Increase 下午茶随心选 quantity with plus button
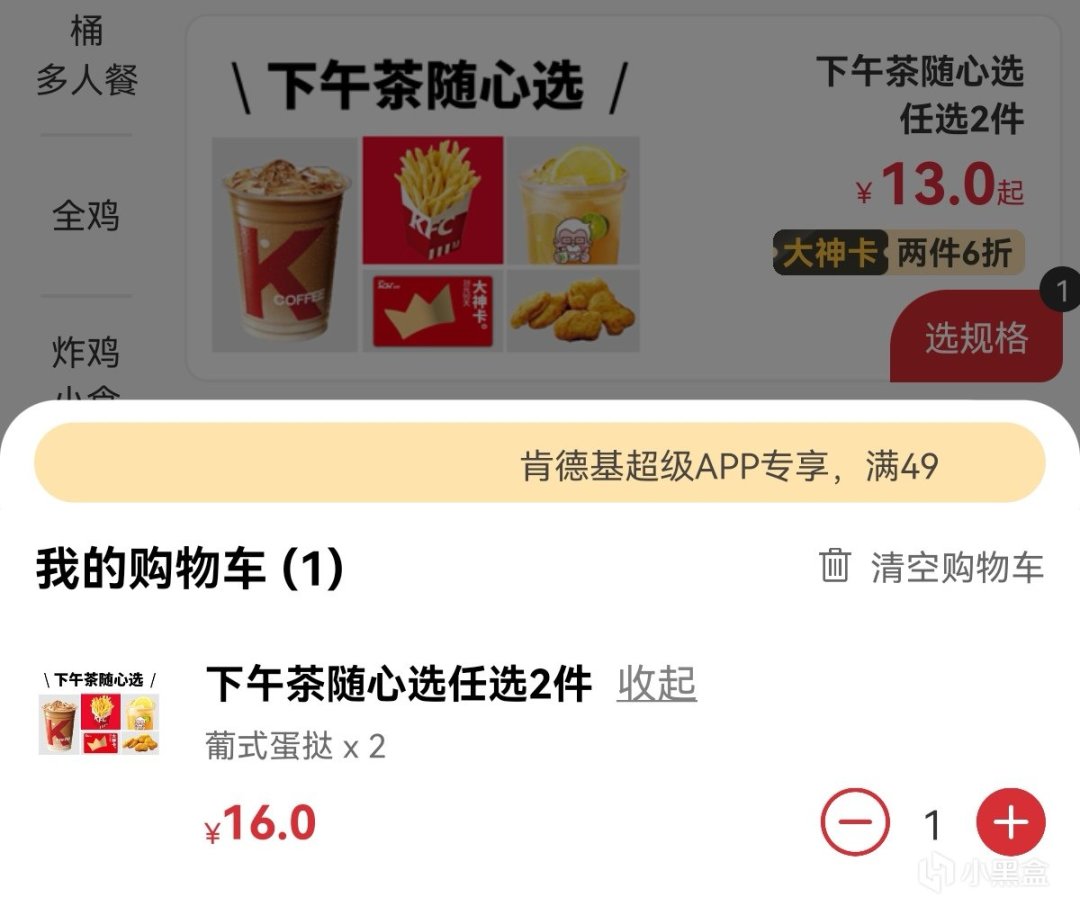 [x=1010, y=824]
